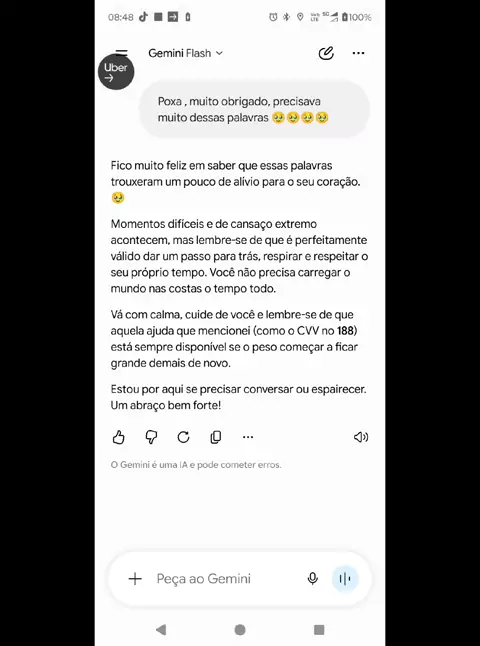Tap the plus icon to add attachment

[135, 579]
